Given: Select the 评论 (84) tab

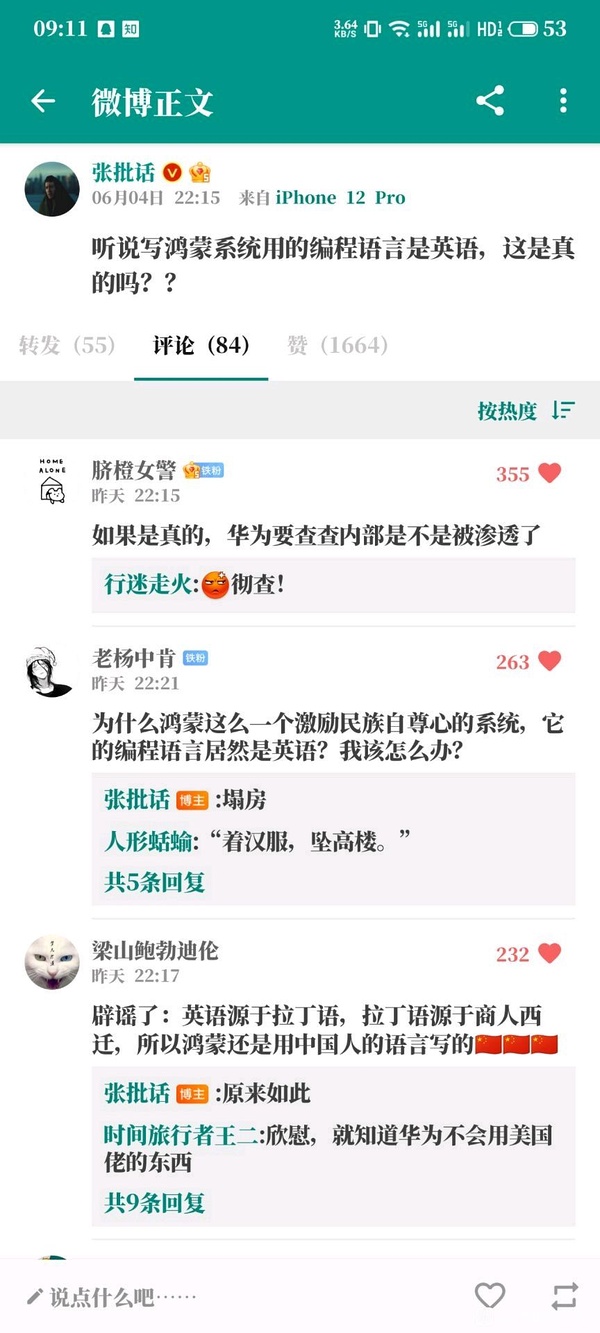Looking at the screenshot, I should tap(200, 346).
